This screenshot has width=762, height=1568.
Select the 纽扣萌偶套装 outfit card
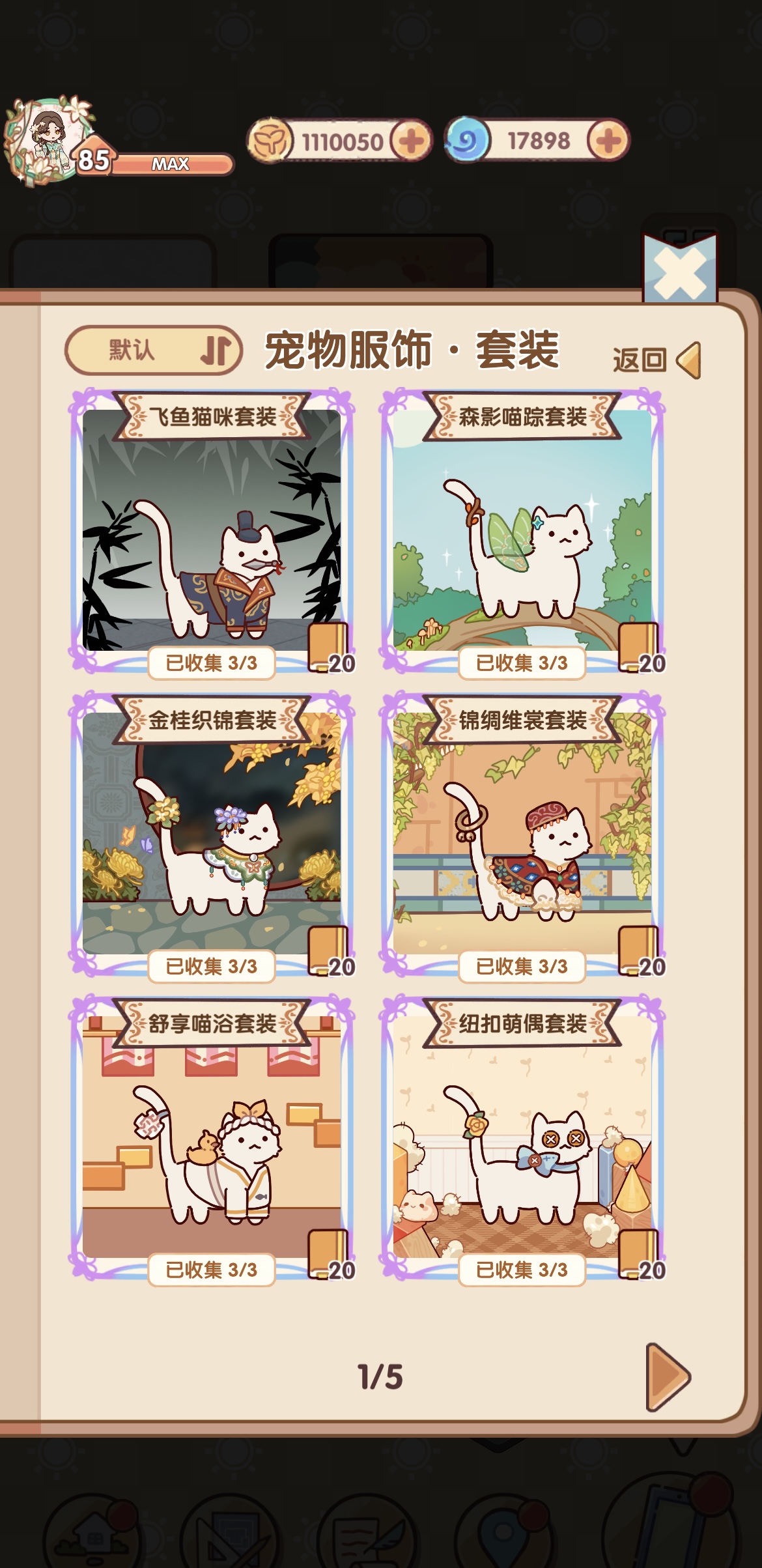(522, 1139)
